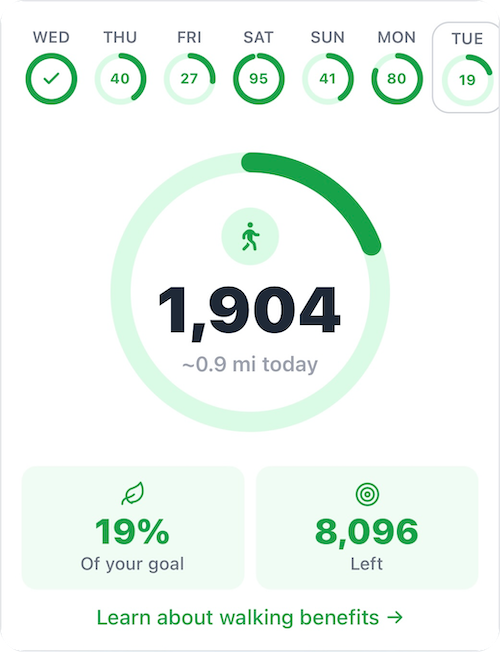View Saturday's 95 percent day
This screenshot has width=500, height=652.
tap(258, 67)
